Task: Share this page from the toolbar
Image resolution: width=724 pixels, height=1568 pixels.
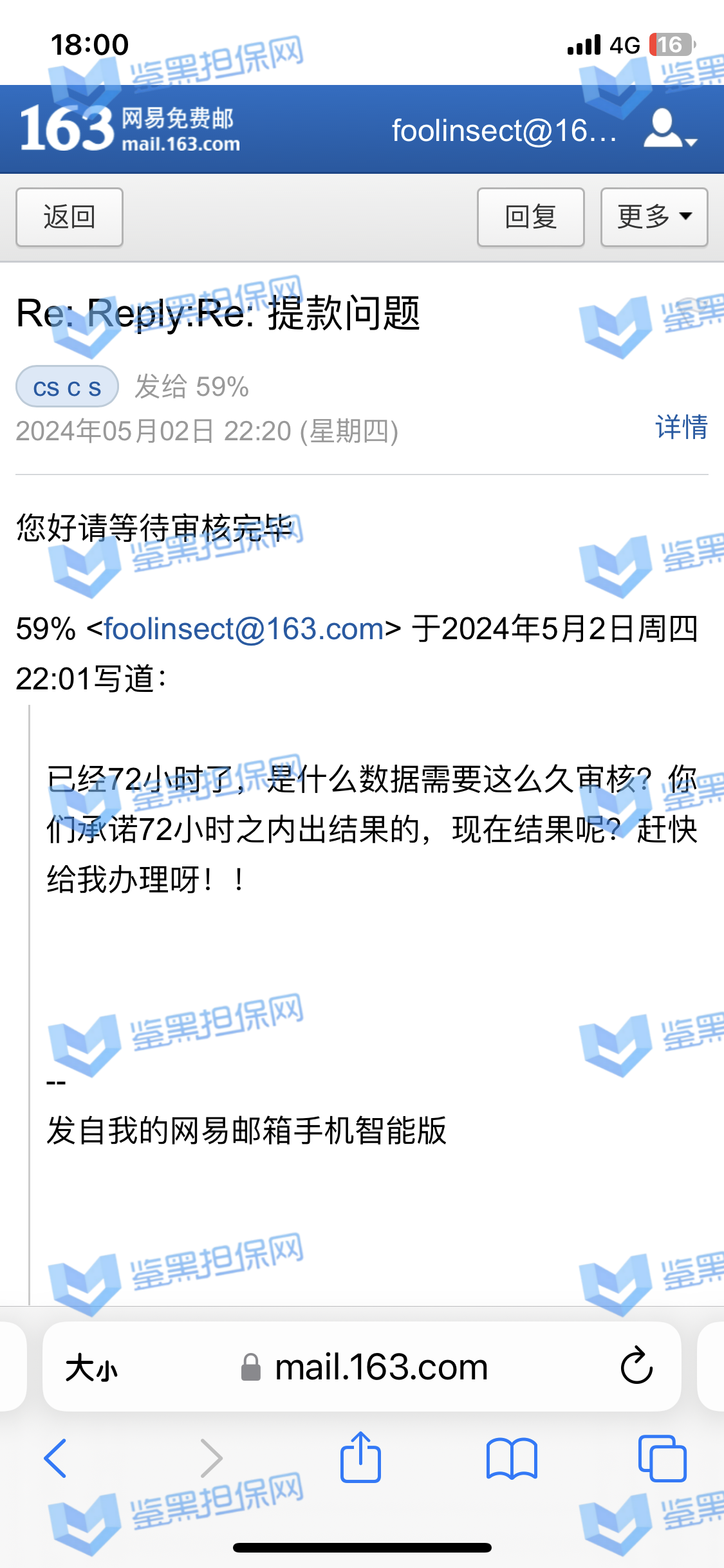Action: [x=360, y=1457]
